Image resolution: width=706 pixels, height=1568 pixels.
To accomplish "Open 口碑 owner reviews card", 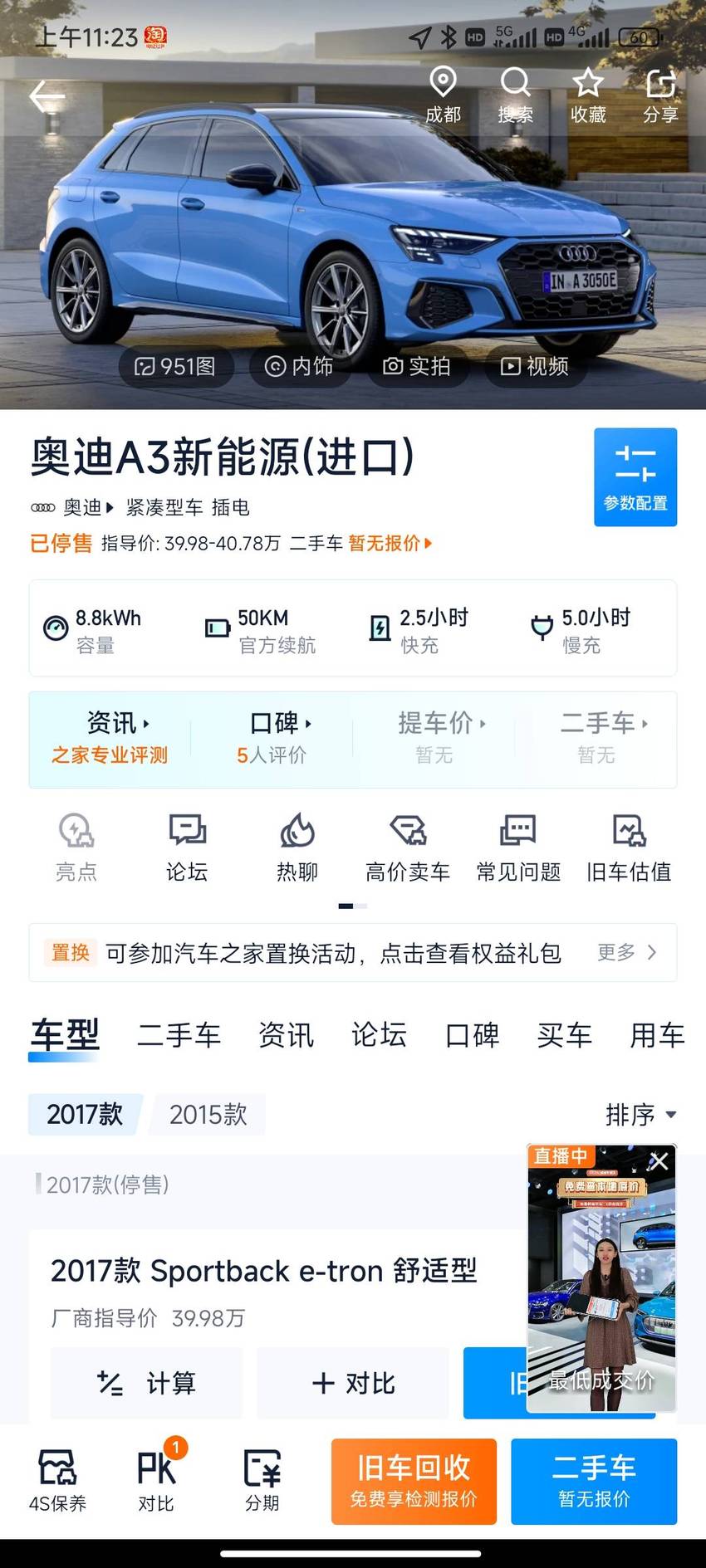I will pyautogui.click(x=272, y=738).
